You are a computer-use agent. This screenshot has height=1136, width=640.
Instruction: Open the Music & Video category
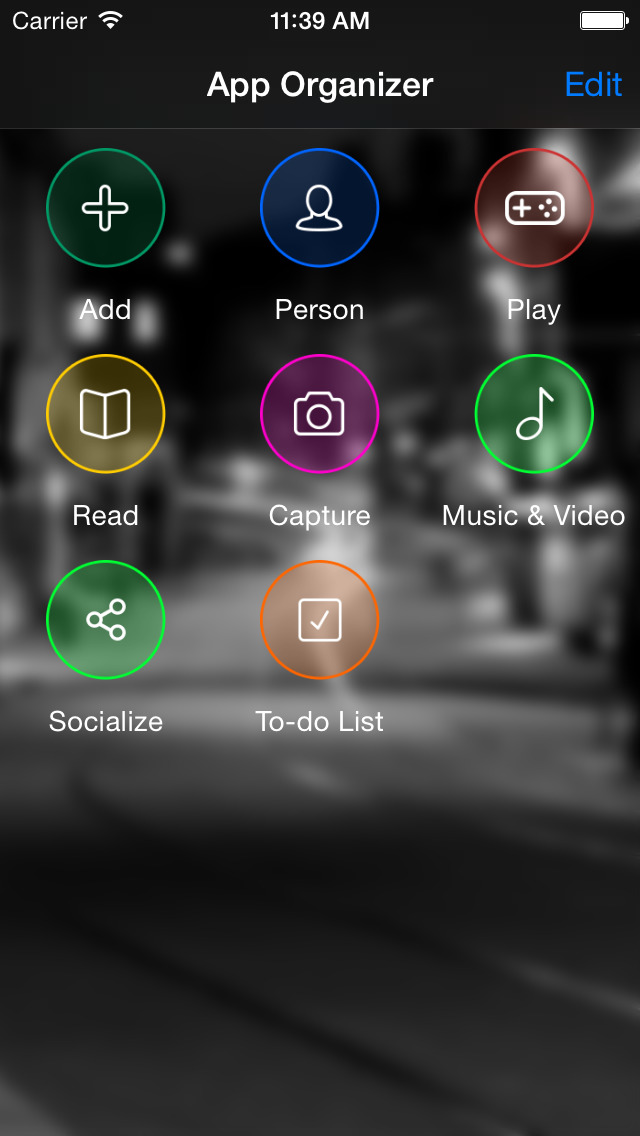[x=534, y=414]
